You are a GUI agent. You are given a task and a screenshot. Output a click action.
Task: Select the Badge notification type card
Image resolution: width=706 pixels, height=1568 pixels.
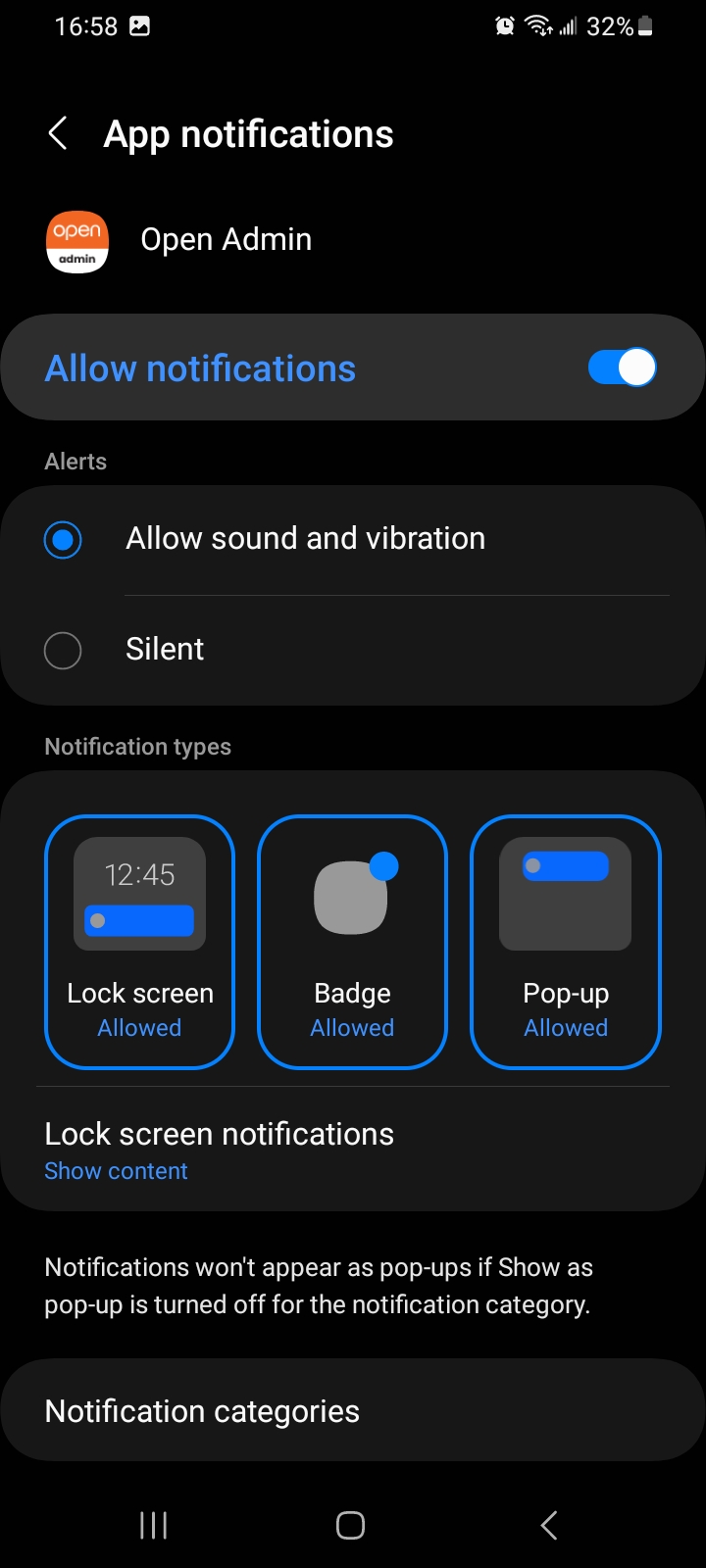(351, 941)
